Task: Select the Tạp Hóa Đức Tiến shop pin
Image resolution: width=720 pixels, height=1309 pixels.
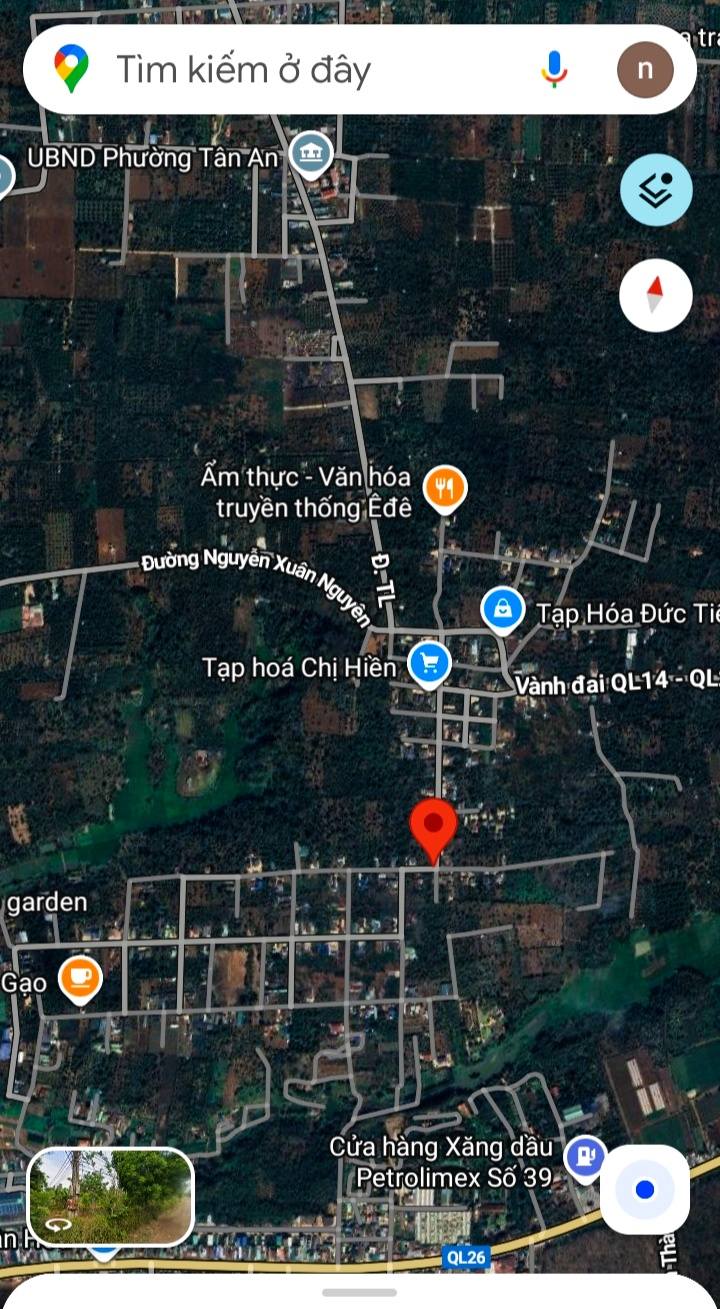Action: [x=503, y=608]
